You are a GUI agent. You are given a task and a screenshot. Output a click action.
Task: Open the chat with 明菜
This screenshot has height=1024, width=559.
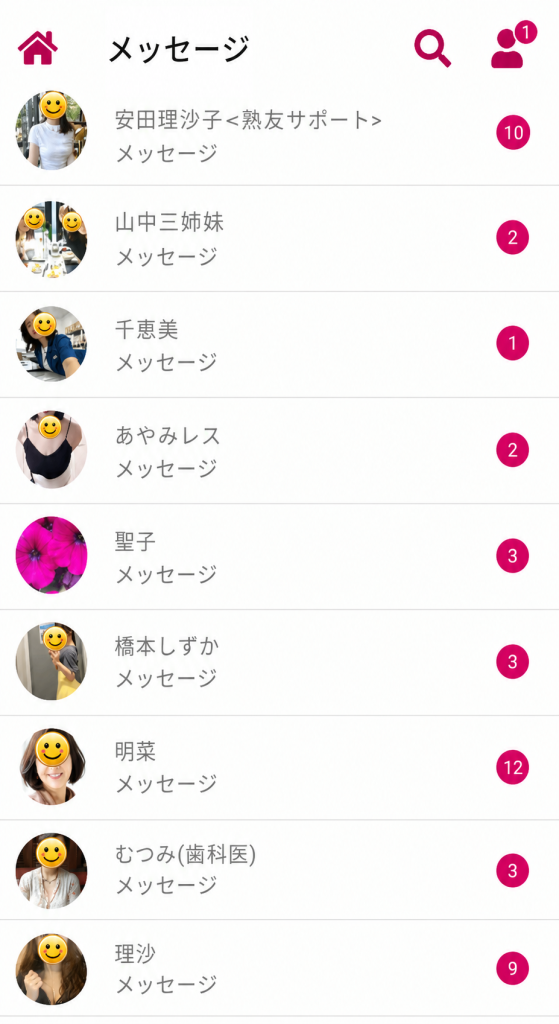280,767
